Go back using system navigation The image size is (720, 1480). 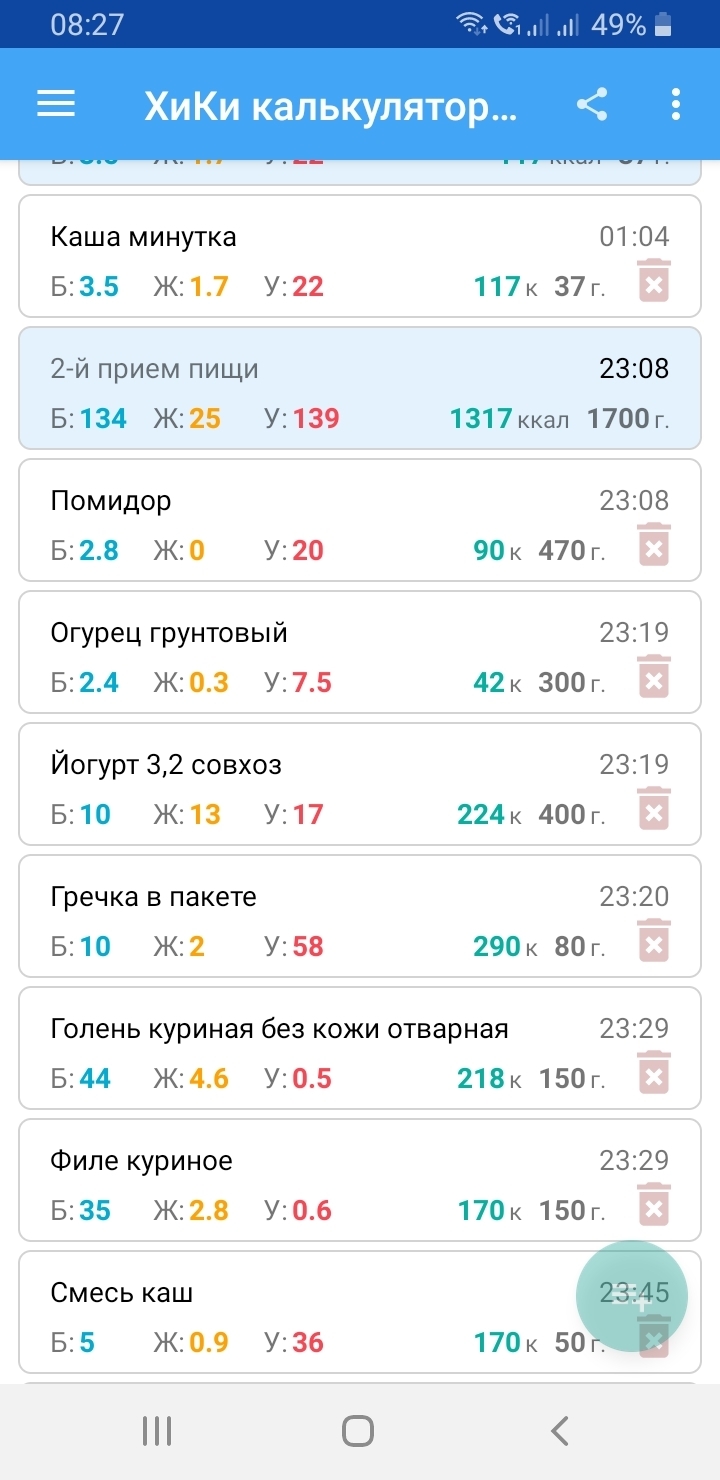pyautogui.click(x=560, y=1431)
